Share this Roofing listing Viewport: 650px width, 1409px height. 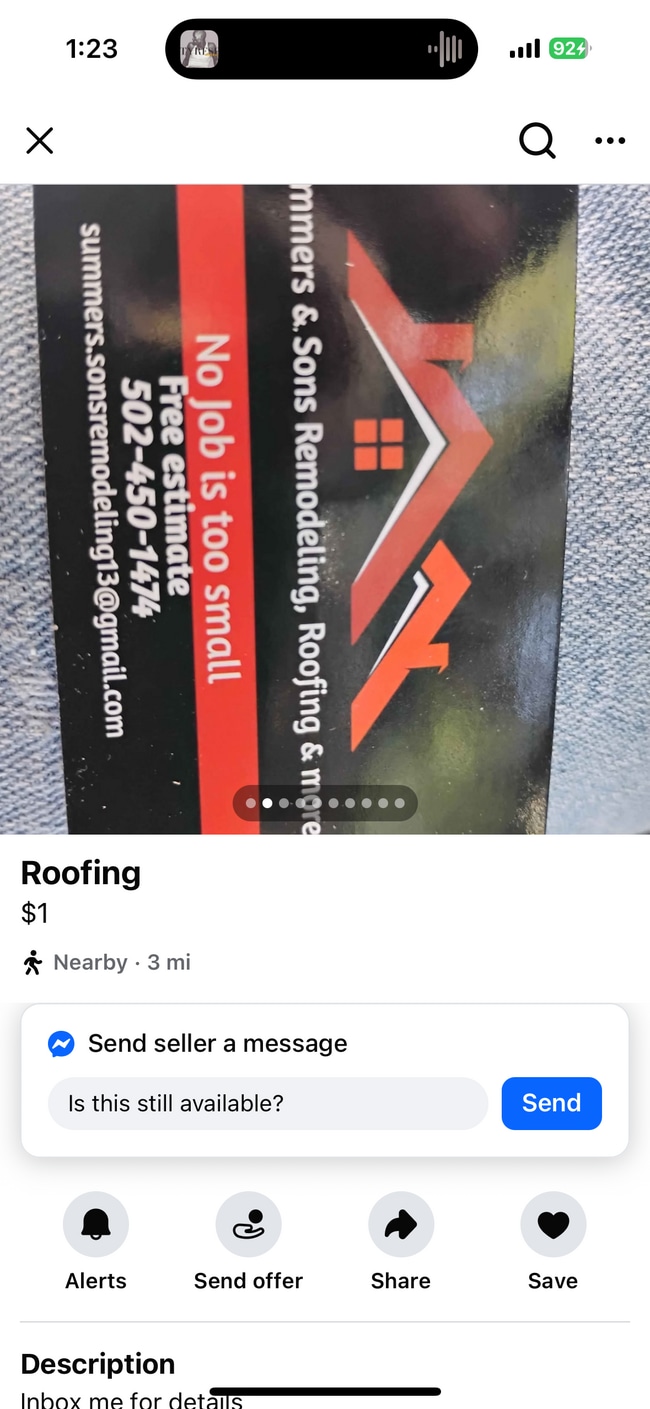(x=401, y=1224)
